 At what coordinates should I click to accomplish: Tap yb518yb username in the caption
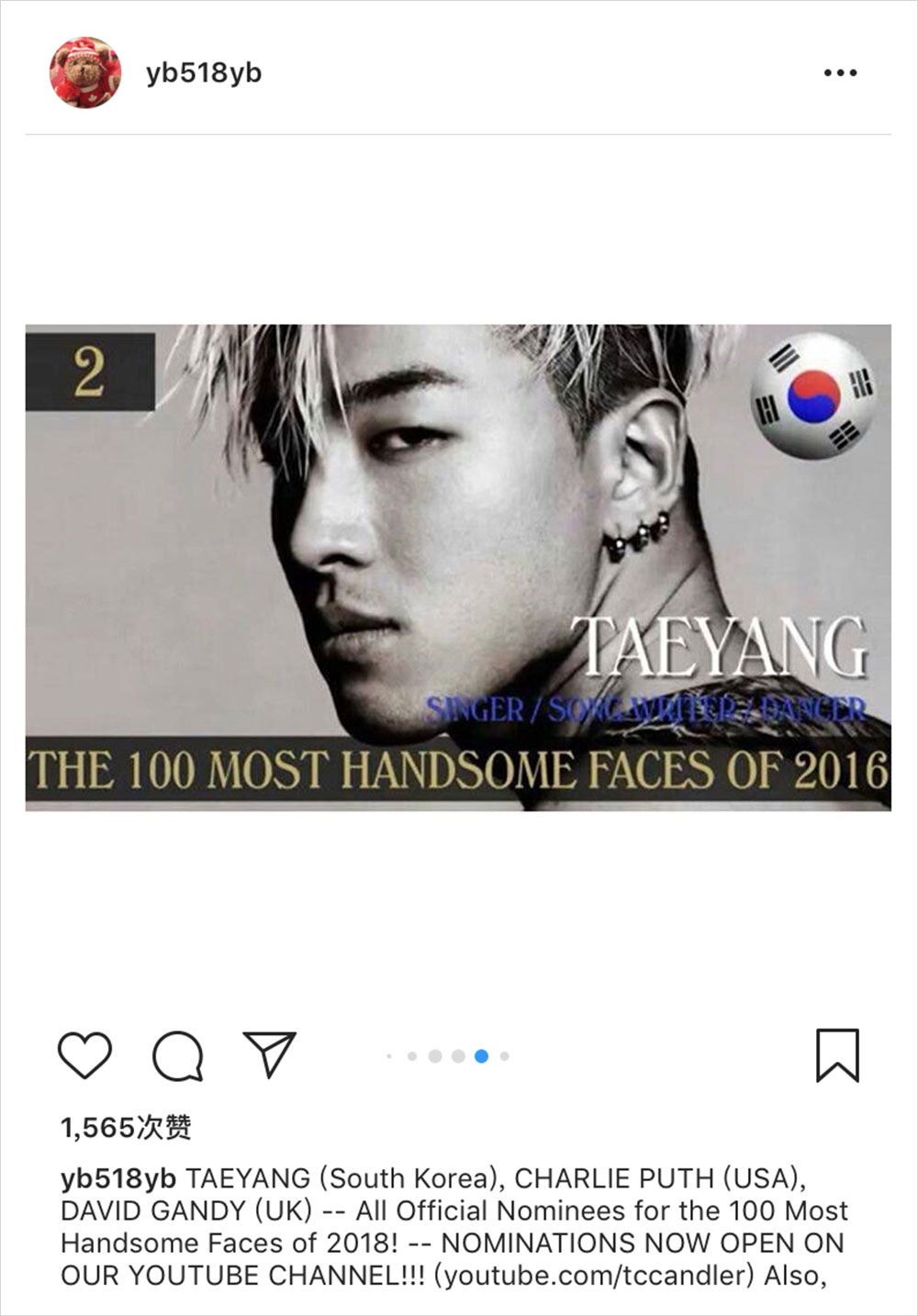(118, 1178)
